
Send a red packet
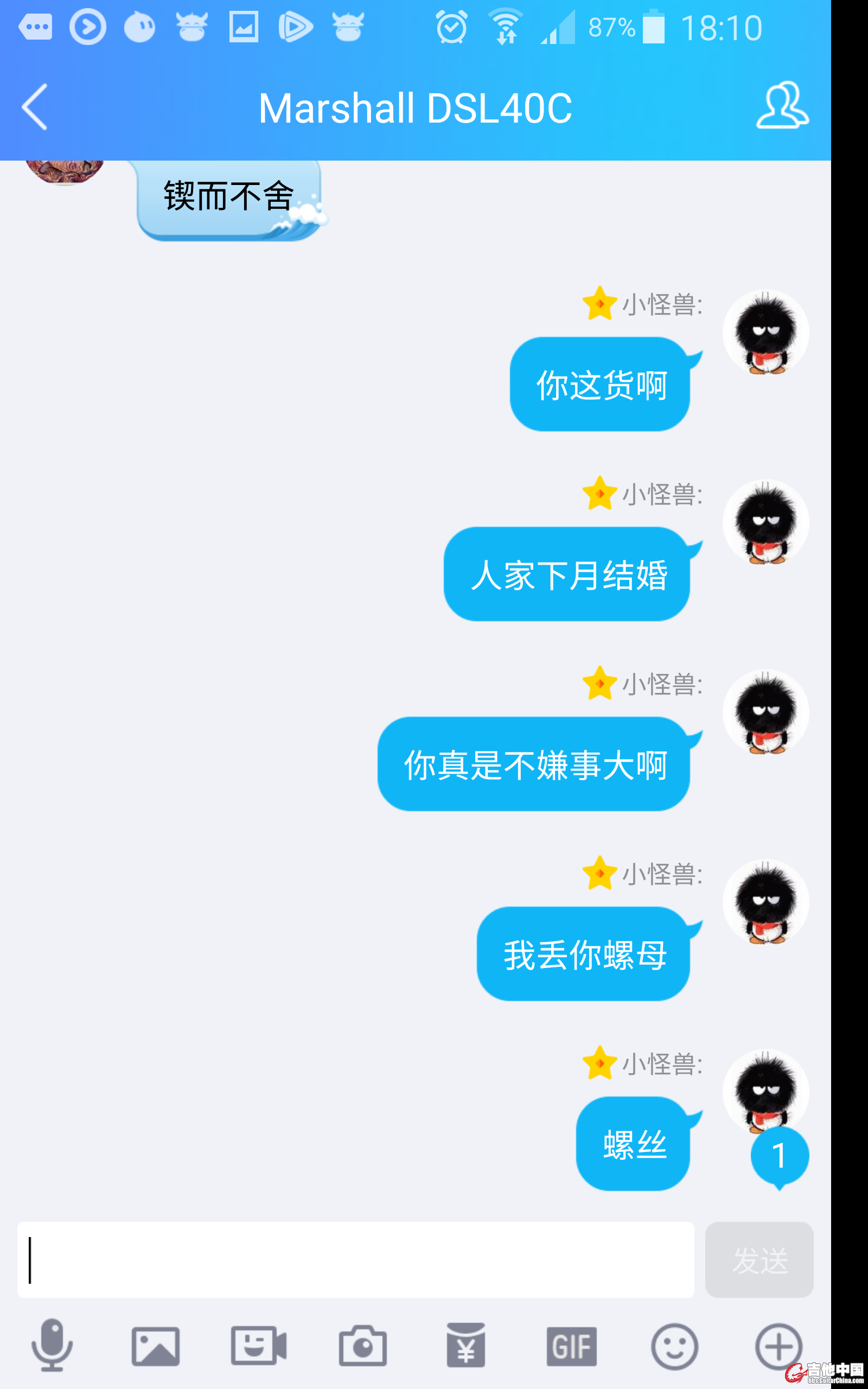(465, 1345)
